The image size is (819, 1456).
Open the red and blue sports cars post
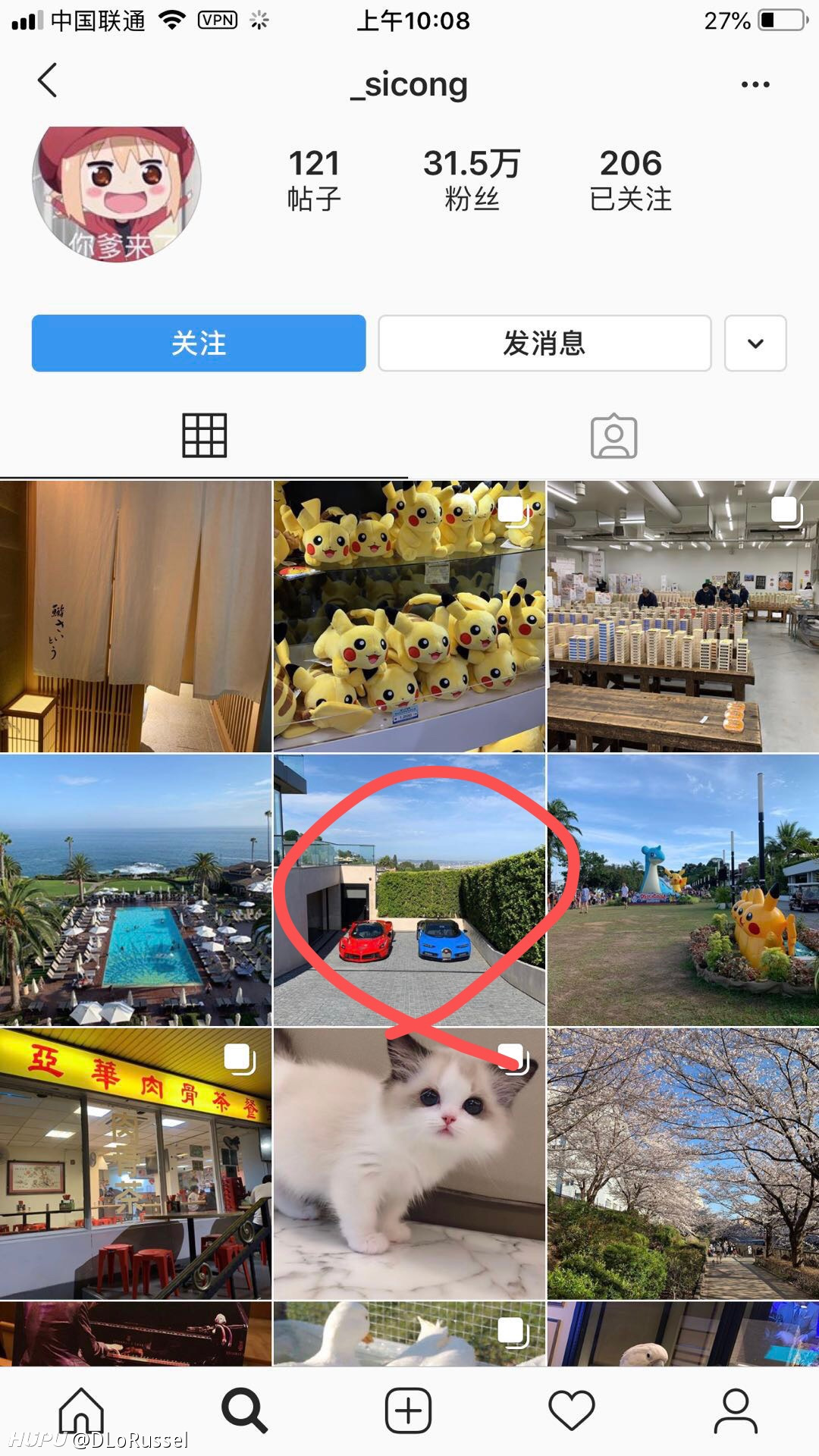[x=409, y=890]
